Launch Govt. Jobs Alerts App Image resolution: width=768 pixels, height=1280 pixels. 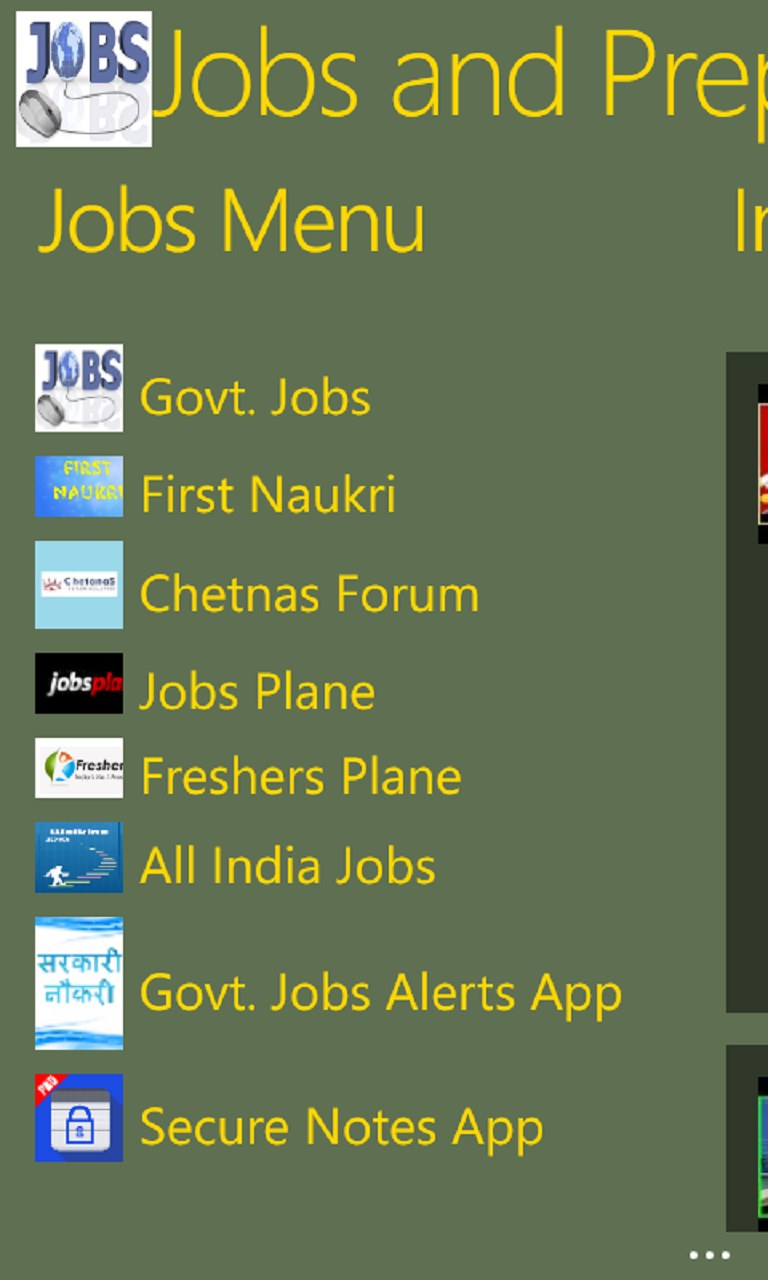click(x=380, y=992)
